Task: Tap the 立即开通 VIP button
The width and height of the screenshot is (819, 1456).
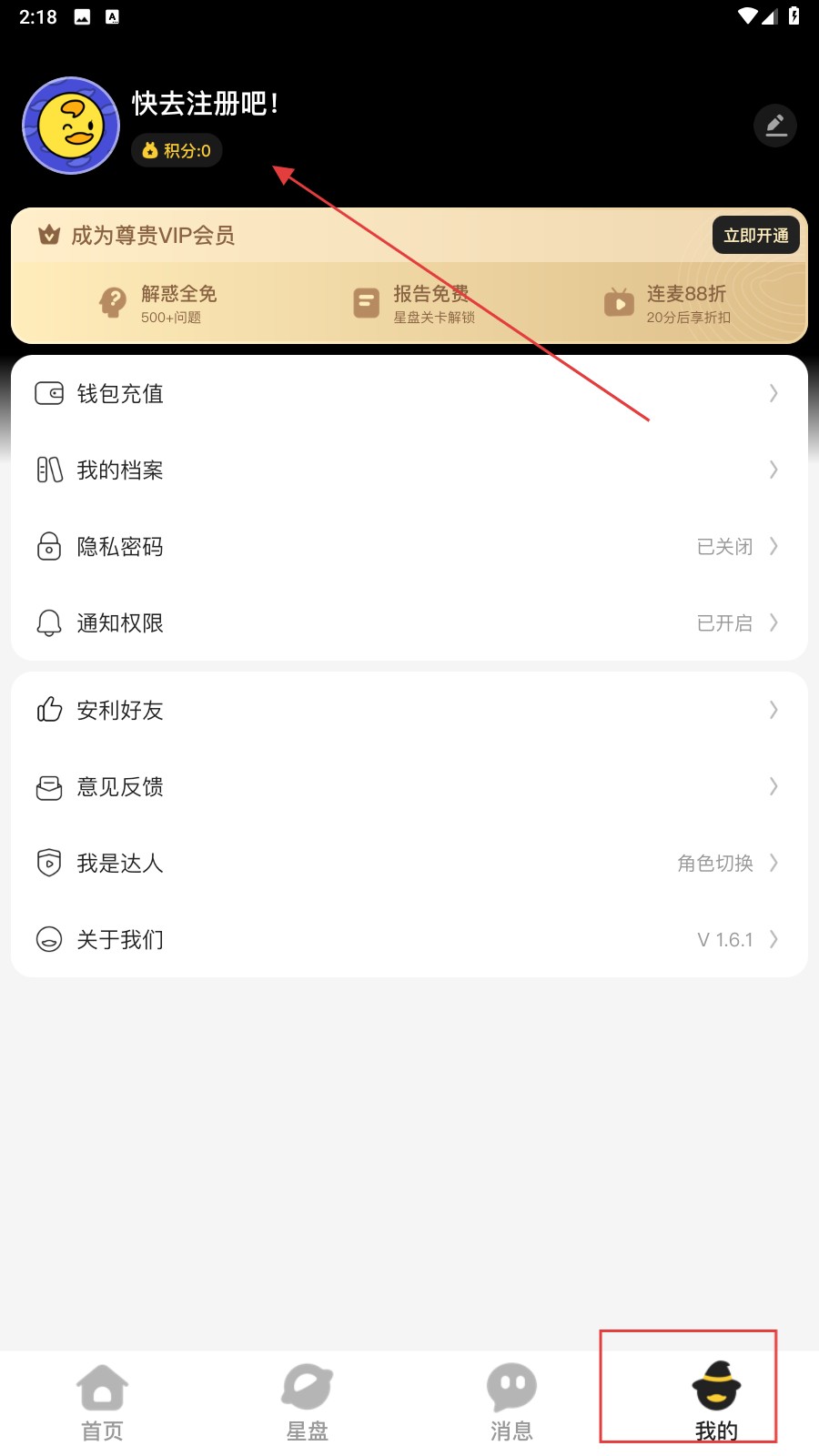Action: tap(755, 236)
